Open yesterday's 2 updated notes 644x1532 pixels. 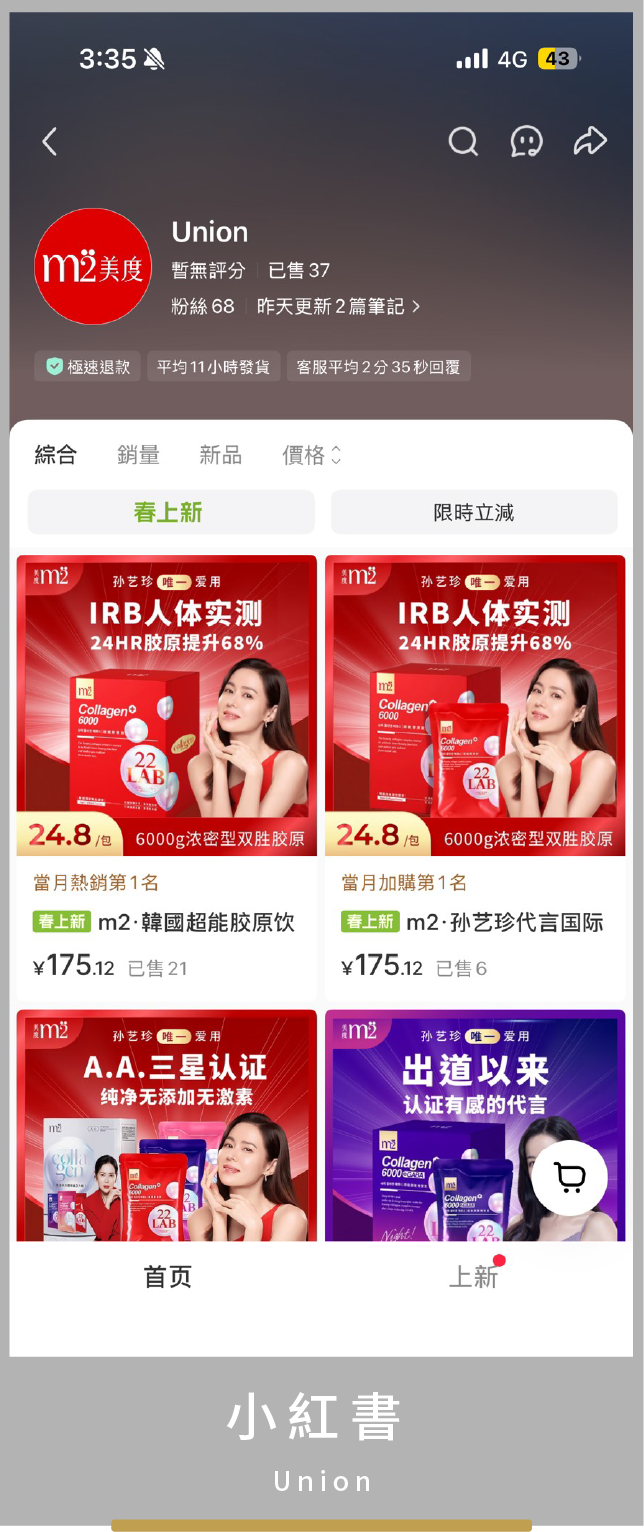338,307
